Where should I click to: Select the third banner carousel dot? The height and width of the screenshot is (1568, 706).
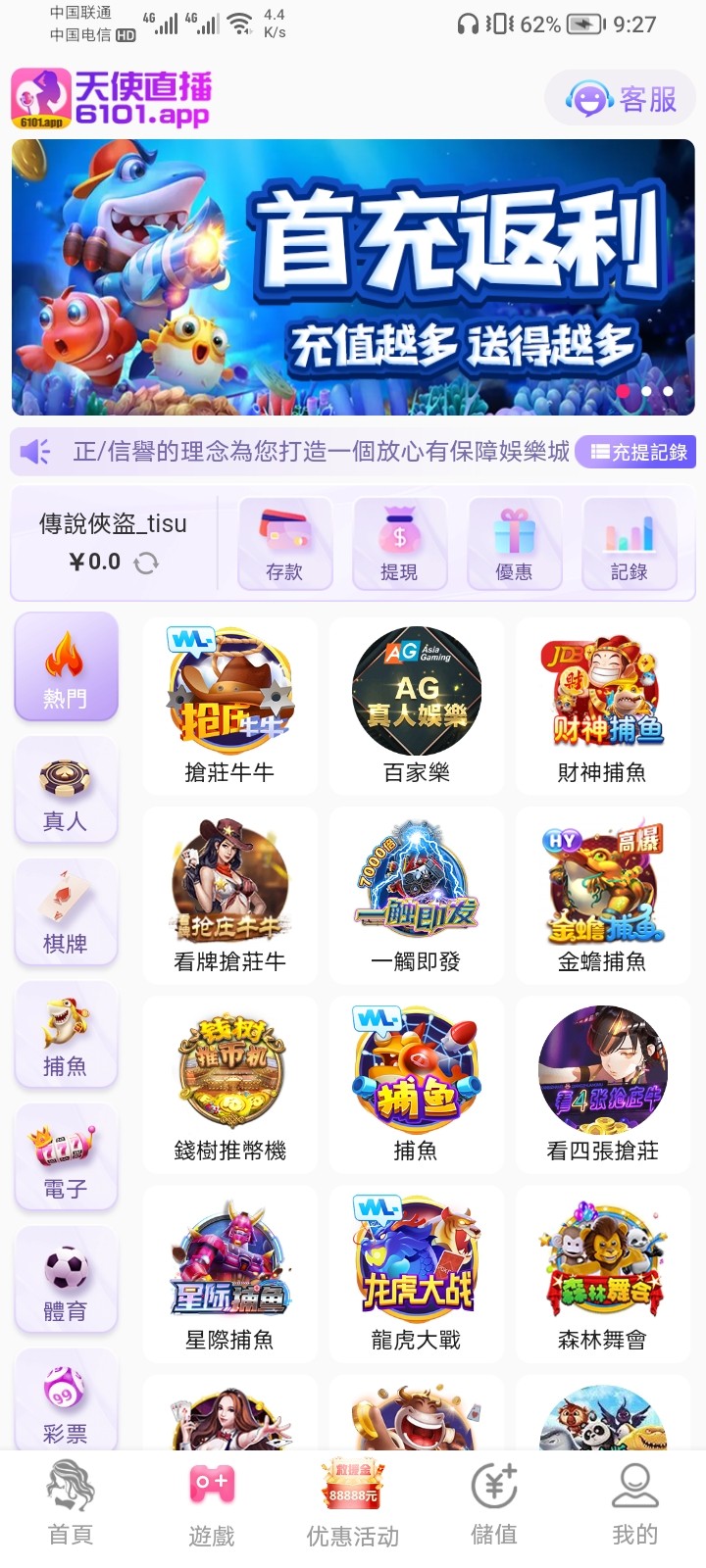click(x=669, y=391)
